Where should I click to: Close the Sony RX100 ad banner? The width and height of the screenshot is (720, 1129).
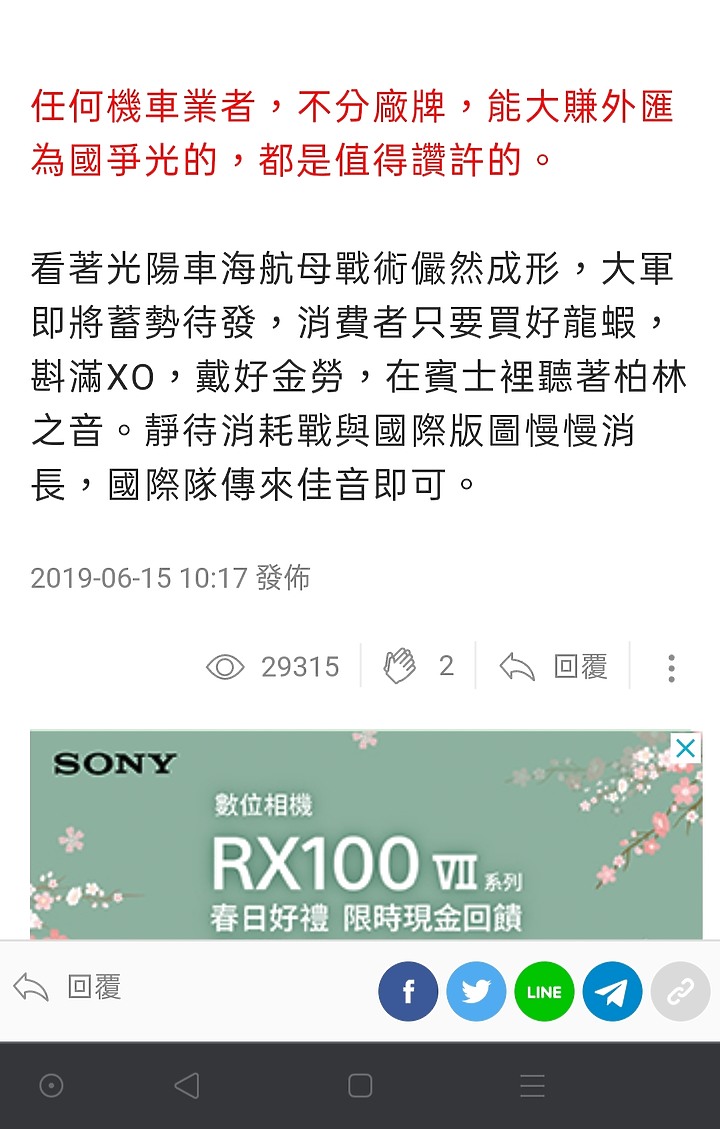(685, 747)
